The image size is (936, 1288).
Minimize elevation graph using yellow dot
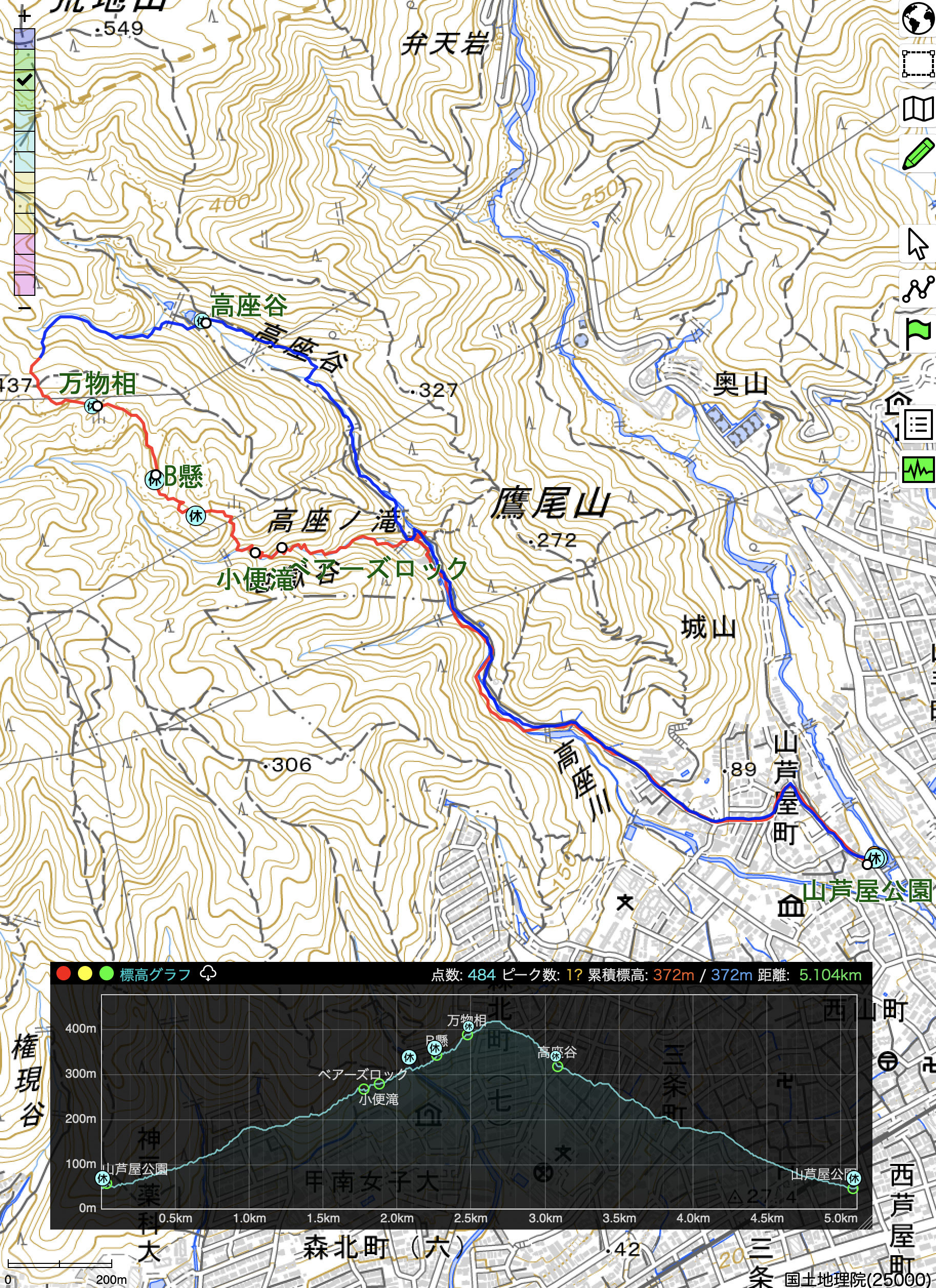tap(85, 973)
